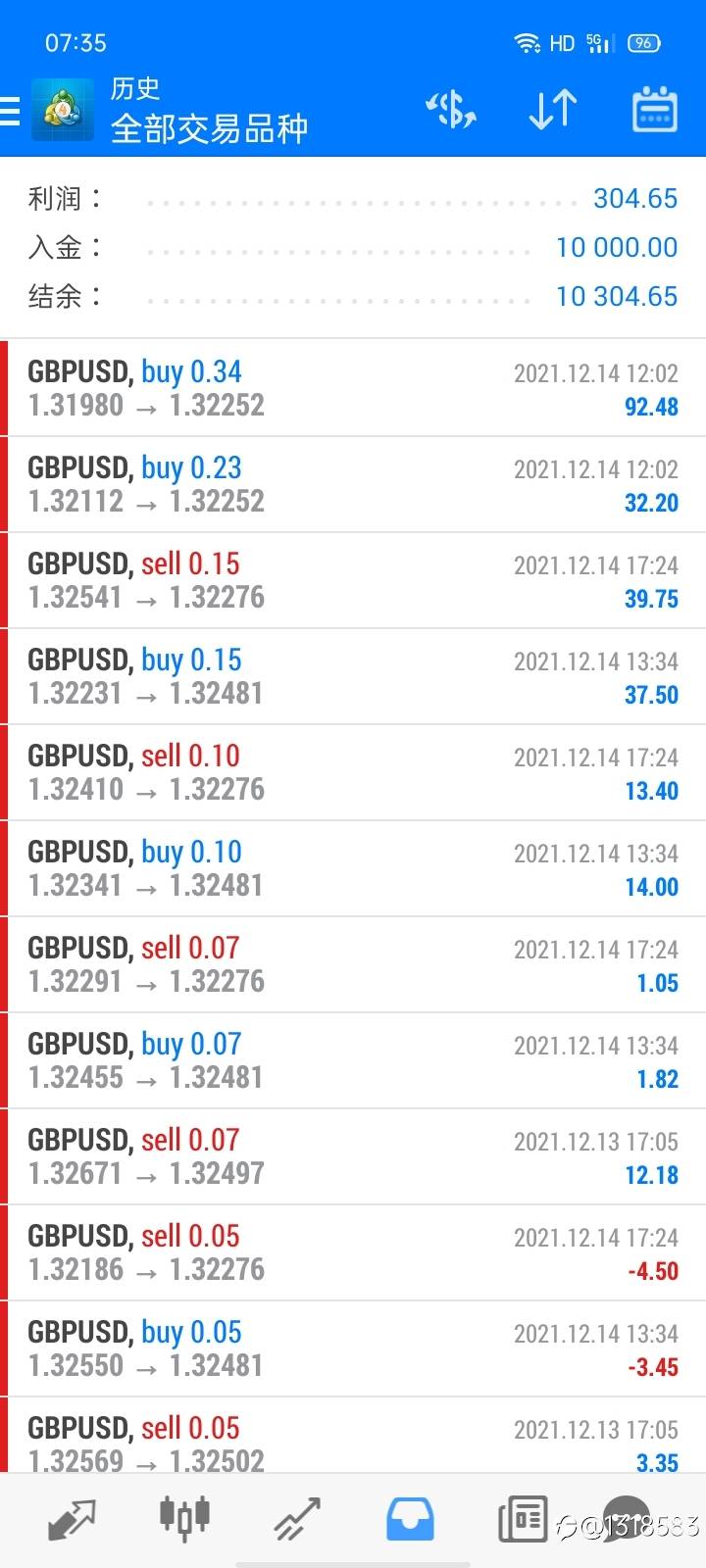706x1568 pixels.
Task: Switch to the quotes tab
Action: [x=72, y=1520]
